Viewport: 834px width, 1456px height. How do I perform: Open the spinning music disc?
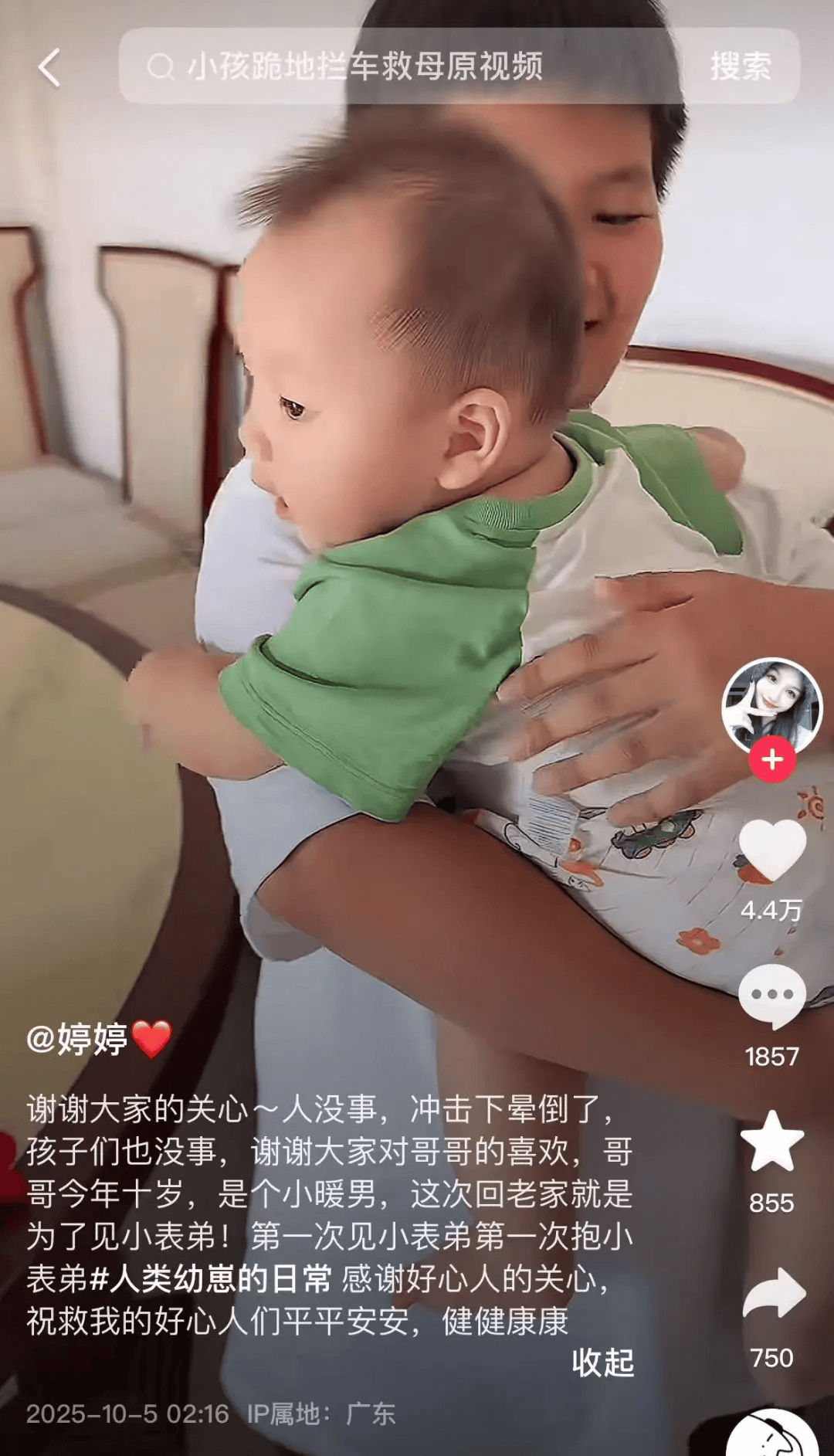click(772, 1435)
